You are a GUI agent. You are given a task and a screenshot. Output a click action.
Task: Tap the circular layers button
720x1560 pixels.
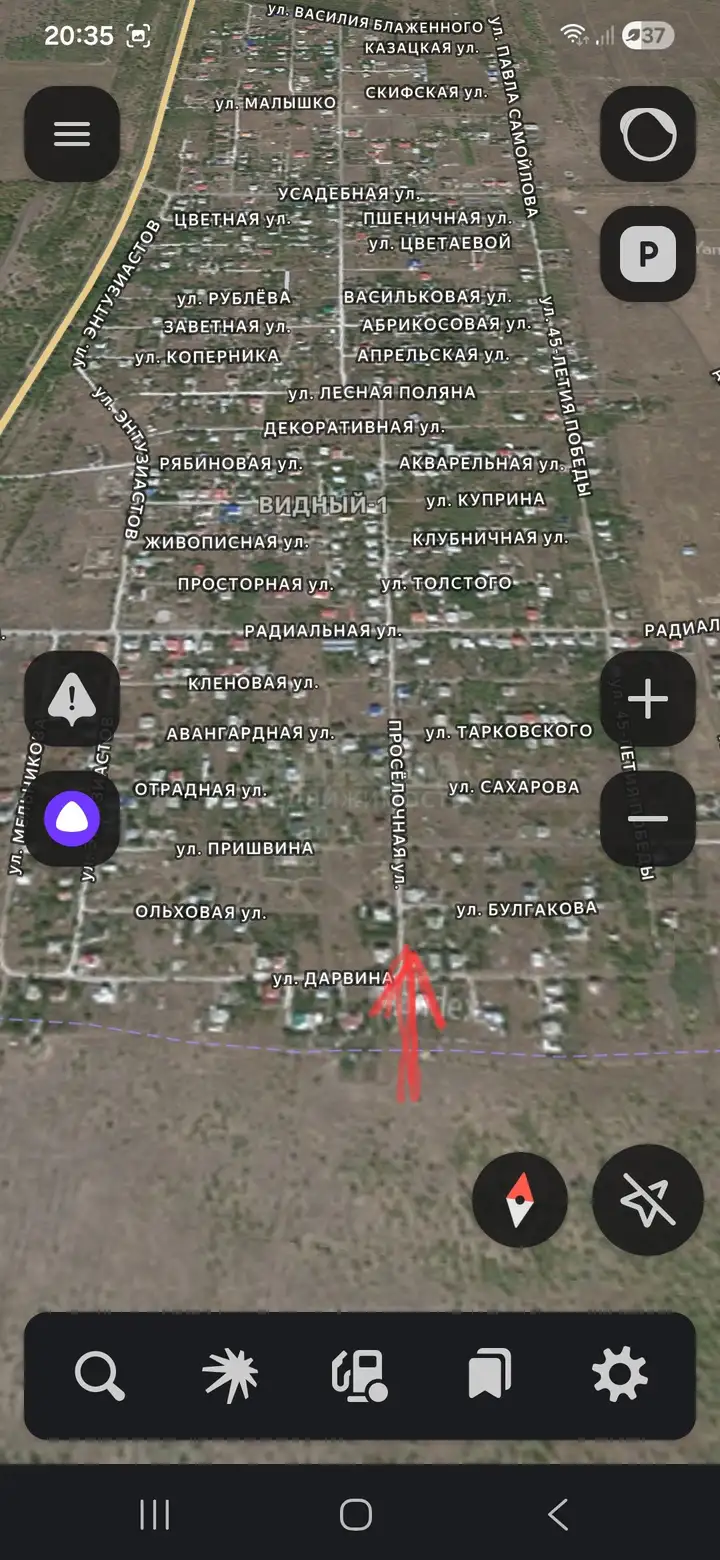(648, 134)
